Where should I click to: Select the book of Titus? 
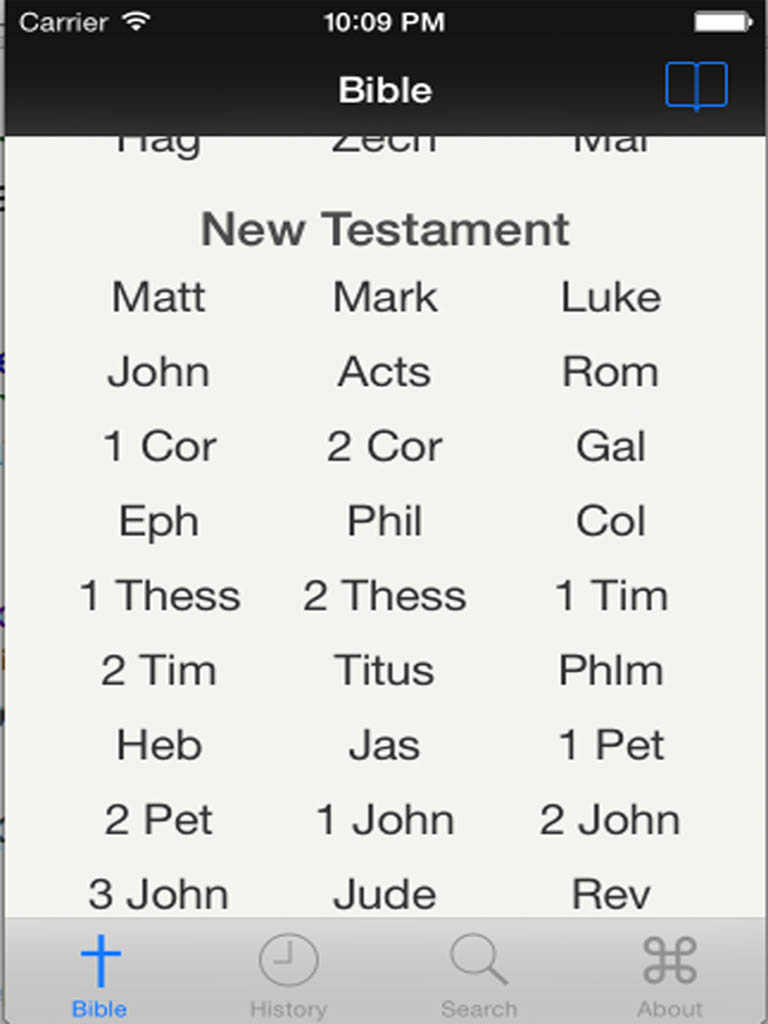pos(385,670)
